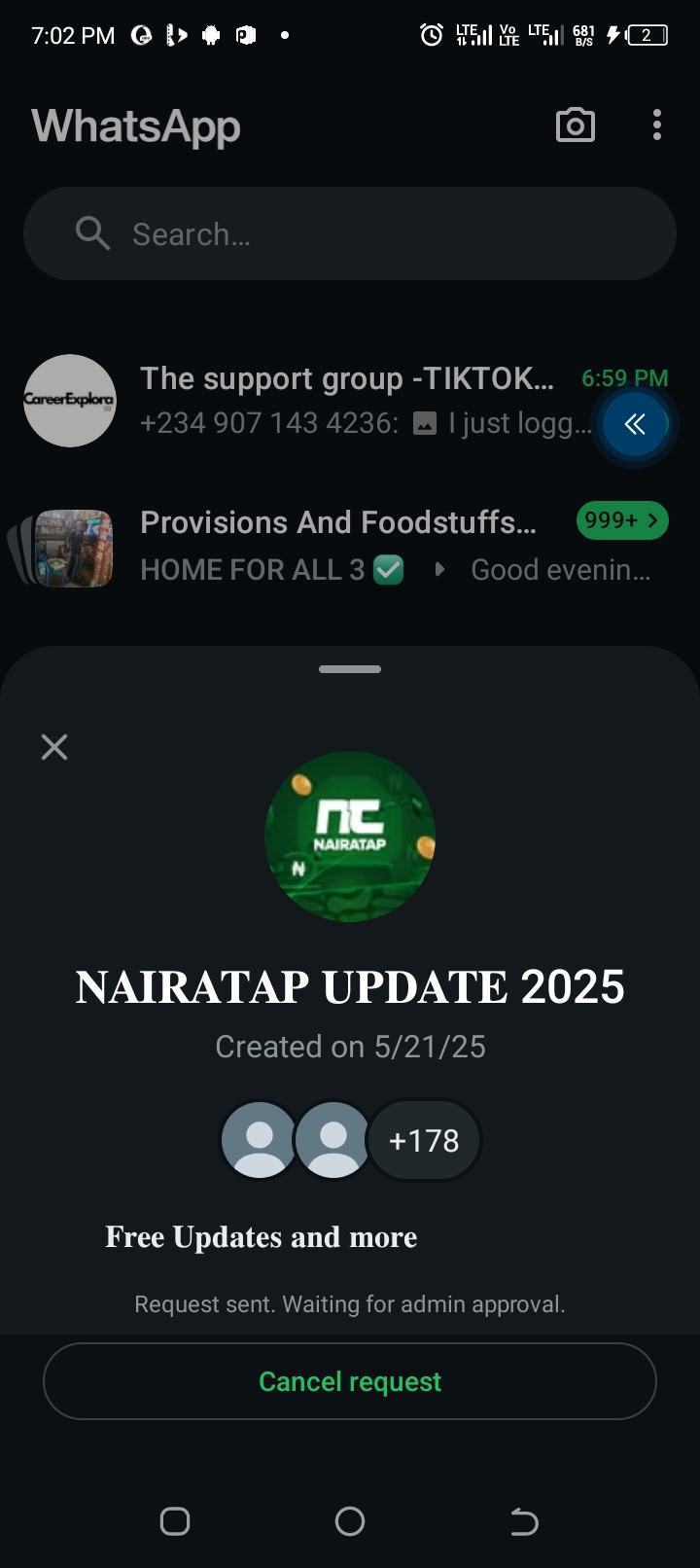The image size is (700, 1568).
Task: Close the NAIRATAP group sheet
Action: coord(54,747)
